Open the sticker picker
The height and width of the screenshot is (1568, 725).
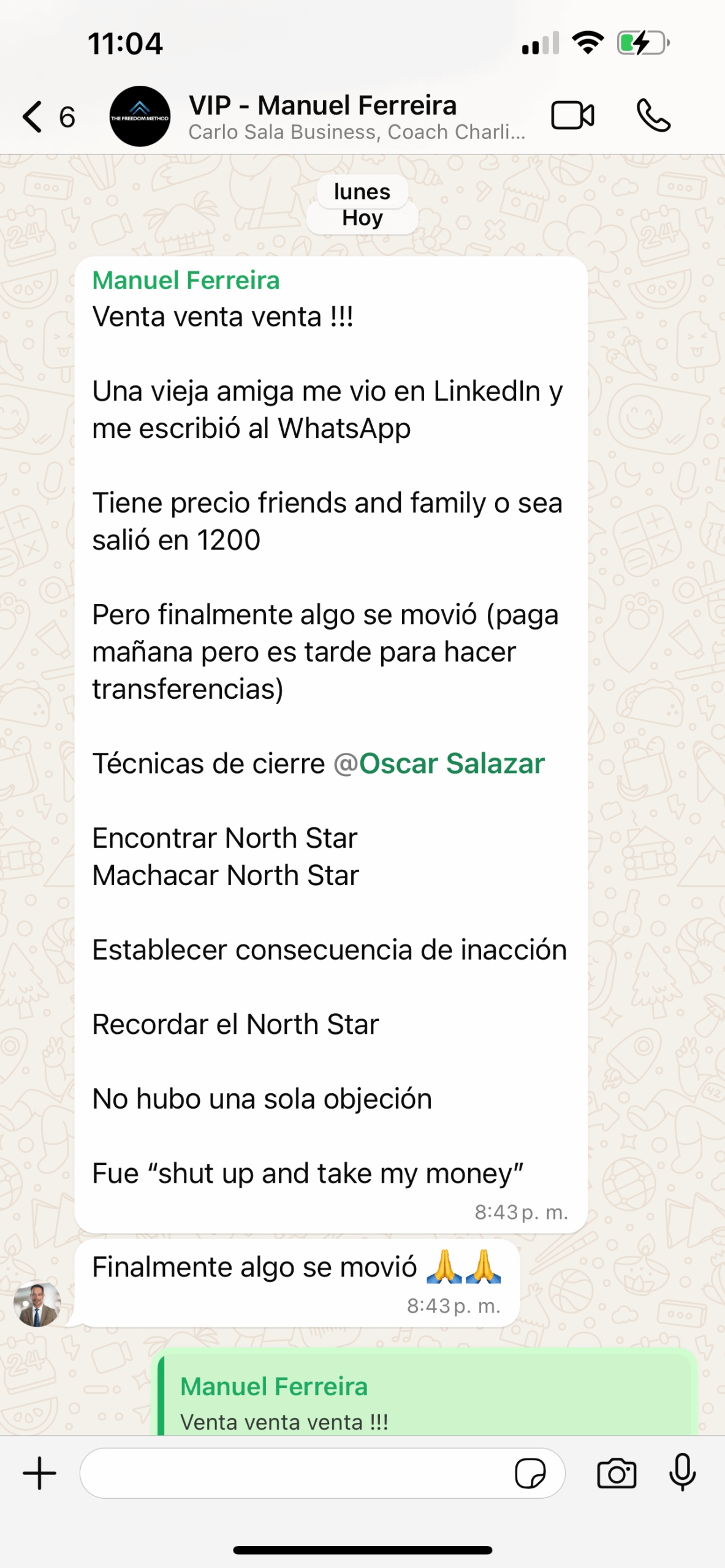click(x=530, y=1473)
